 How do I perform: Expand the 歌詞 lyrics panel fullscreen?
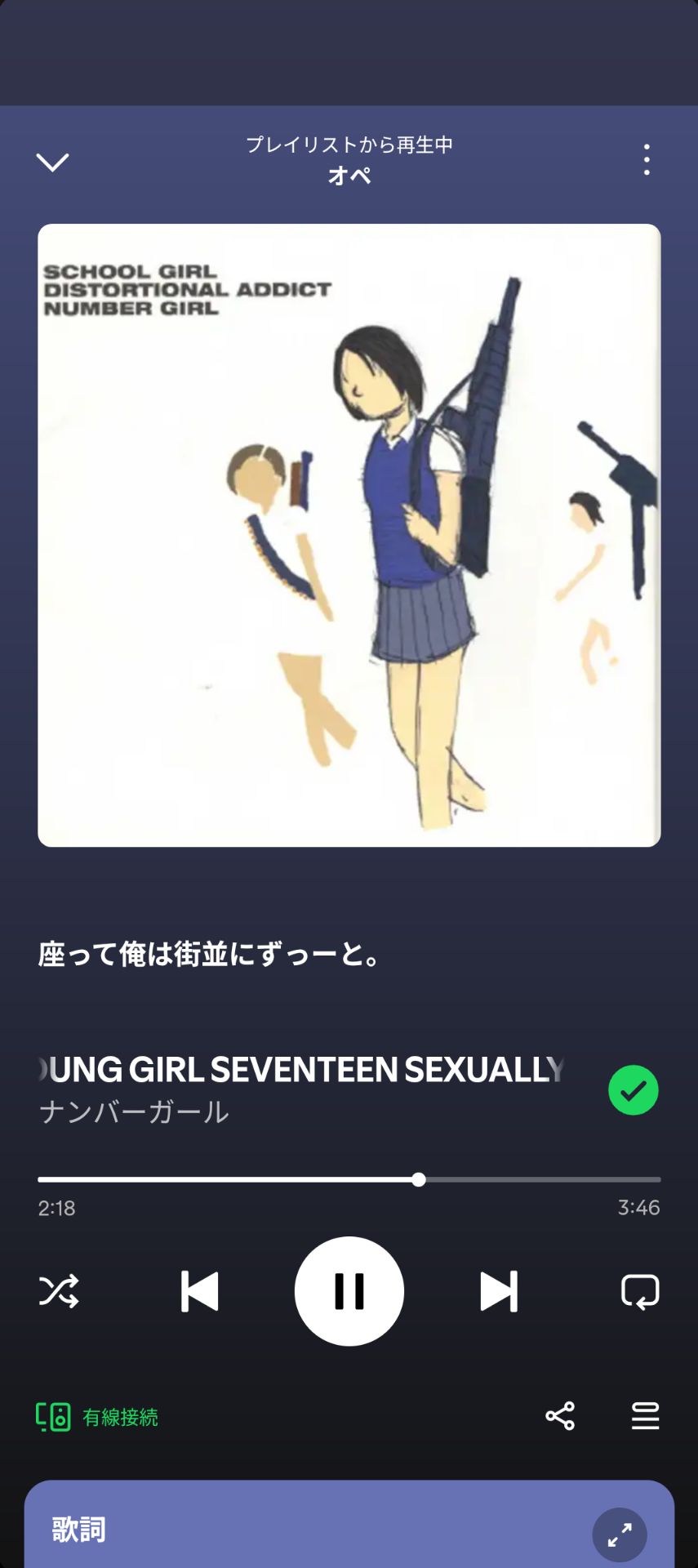pyautogui.click(x=619, y=1534)
